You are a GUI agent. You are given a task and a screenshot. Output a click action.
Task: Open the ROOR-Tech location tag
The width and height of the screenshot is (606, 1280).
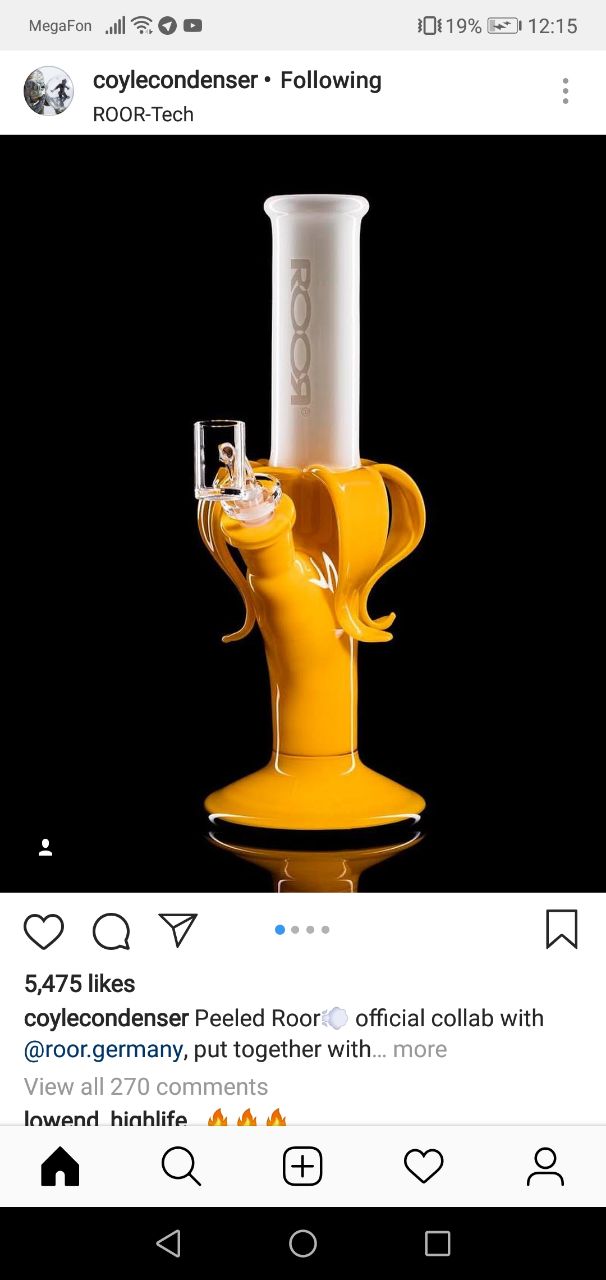tap(142, 114)
